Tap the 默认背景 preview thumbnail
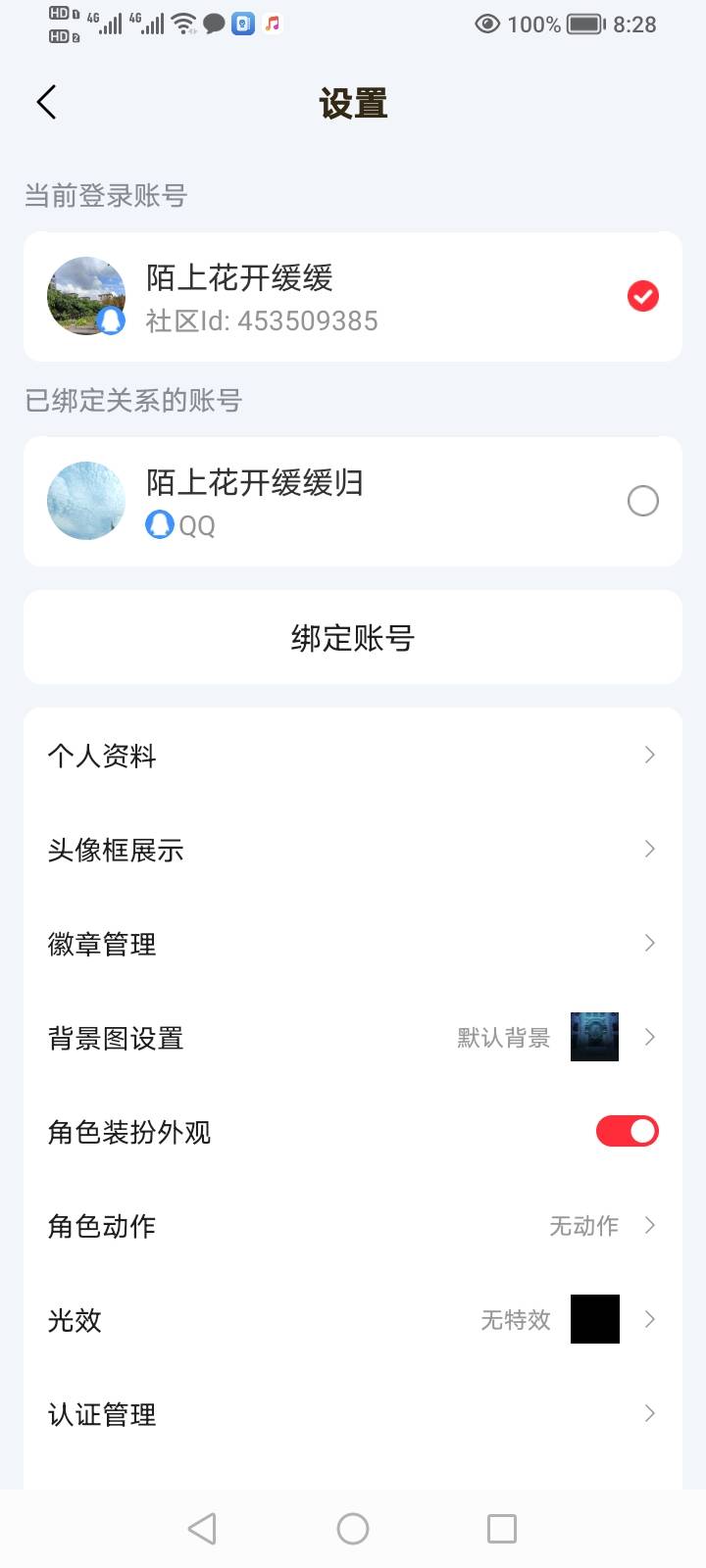This screenshot has width=706, height=1568. [593, 1037]
